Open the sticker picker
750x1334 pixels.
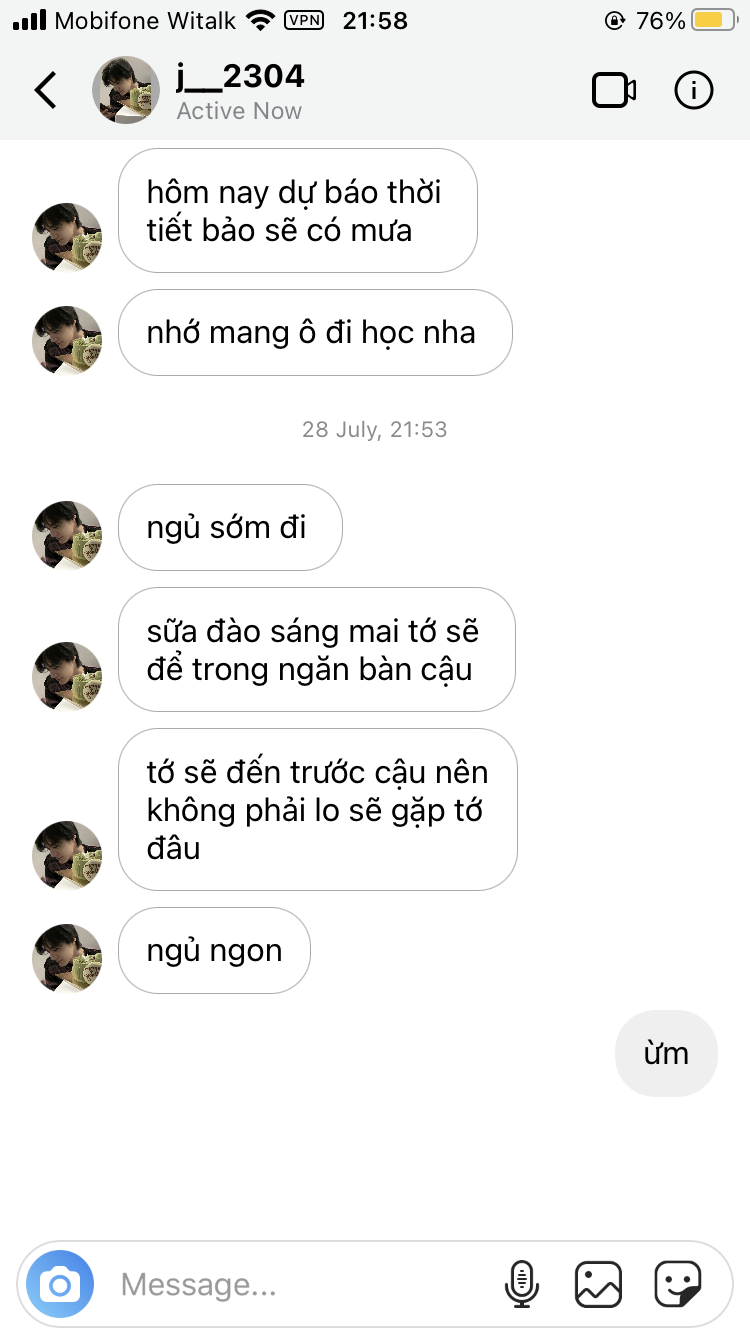(x=678, y=1284)
